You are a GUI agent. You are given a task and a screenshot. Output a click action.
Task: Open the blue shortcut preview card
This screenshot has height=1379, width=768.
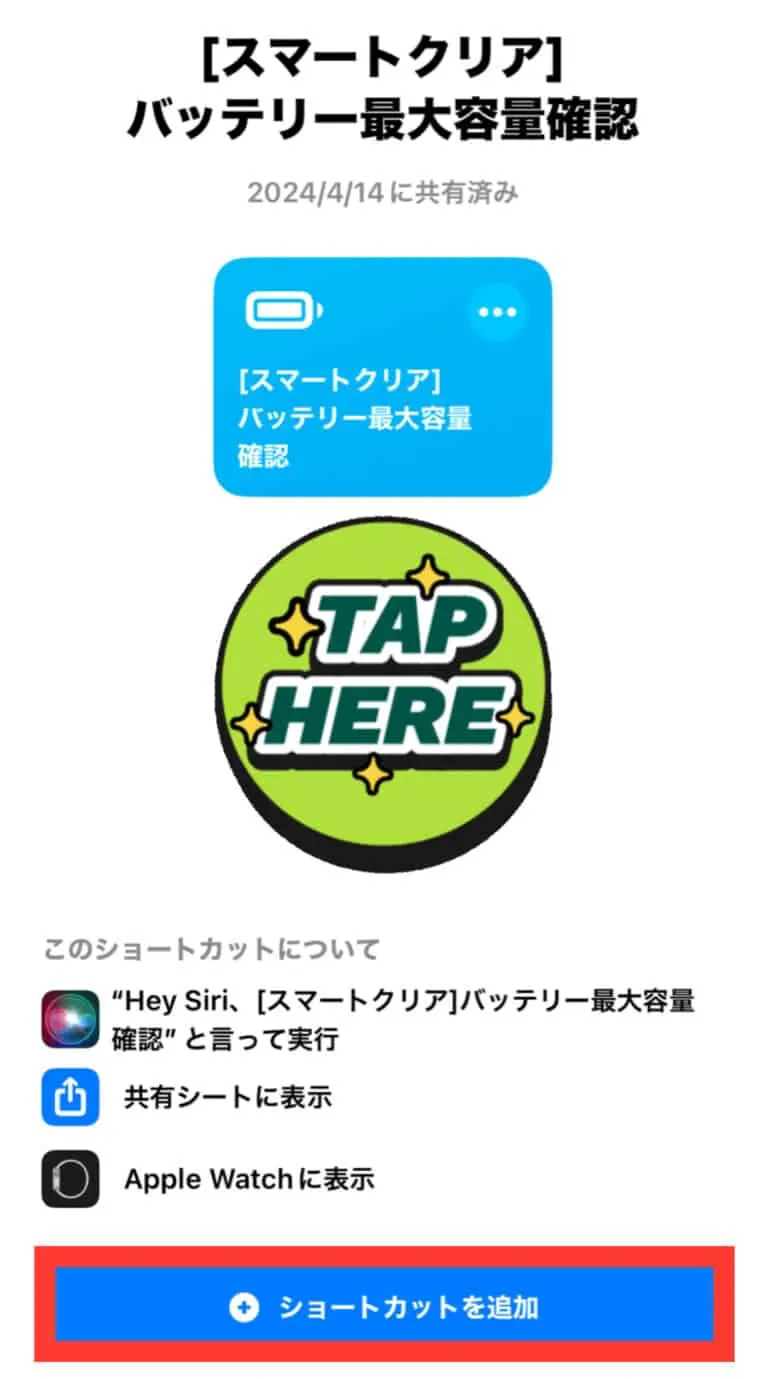tap(384, 378)
